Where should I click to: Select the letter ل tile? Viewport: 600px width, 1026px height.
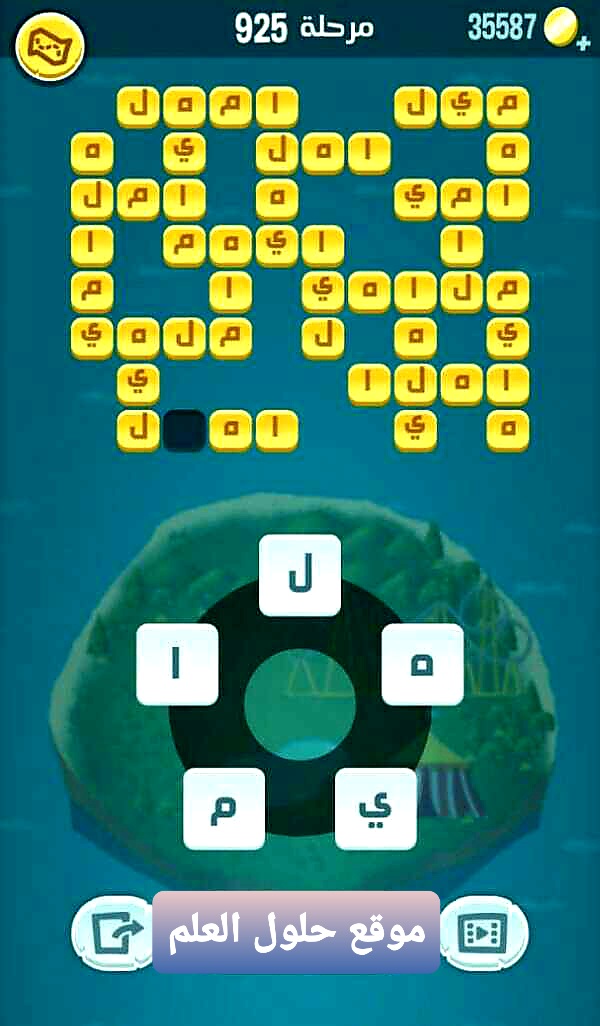pyautogui.click(x=300, y=575)
